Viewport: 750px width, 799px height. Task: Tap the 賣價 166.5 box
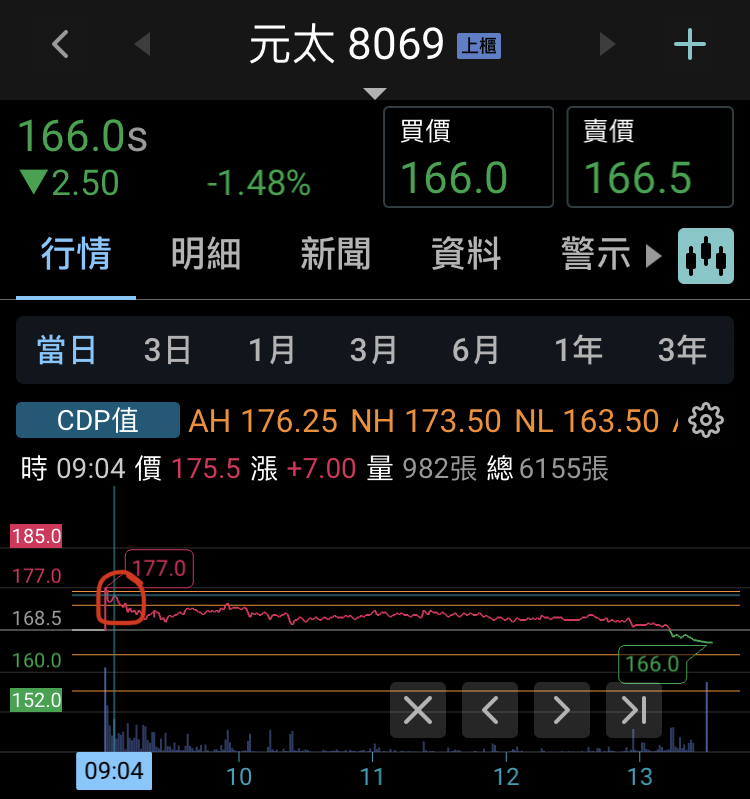(651, 159)
